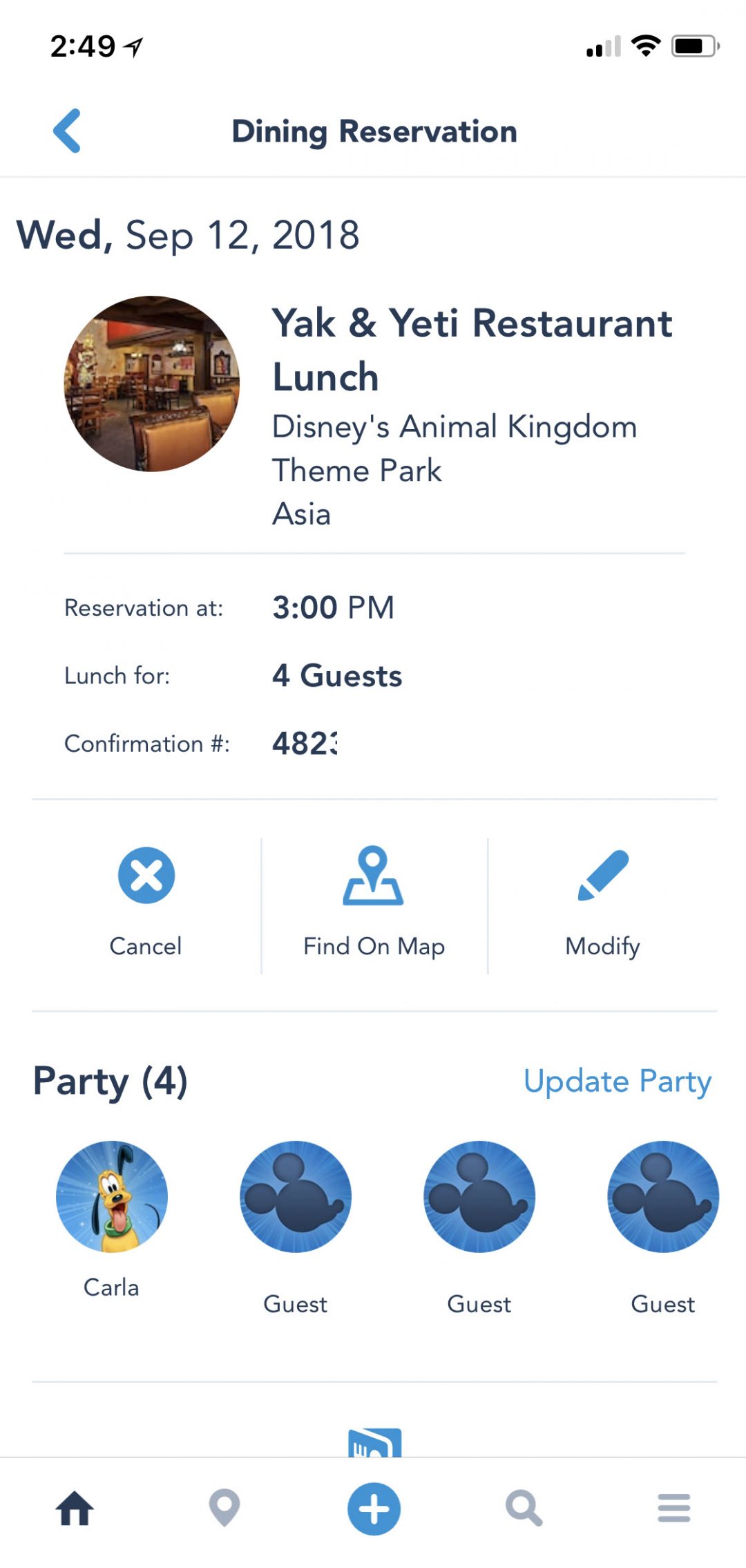Tap the Wed, Sep 12, 2018 date header

point(189,235)
